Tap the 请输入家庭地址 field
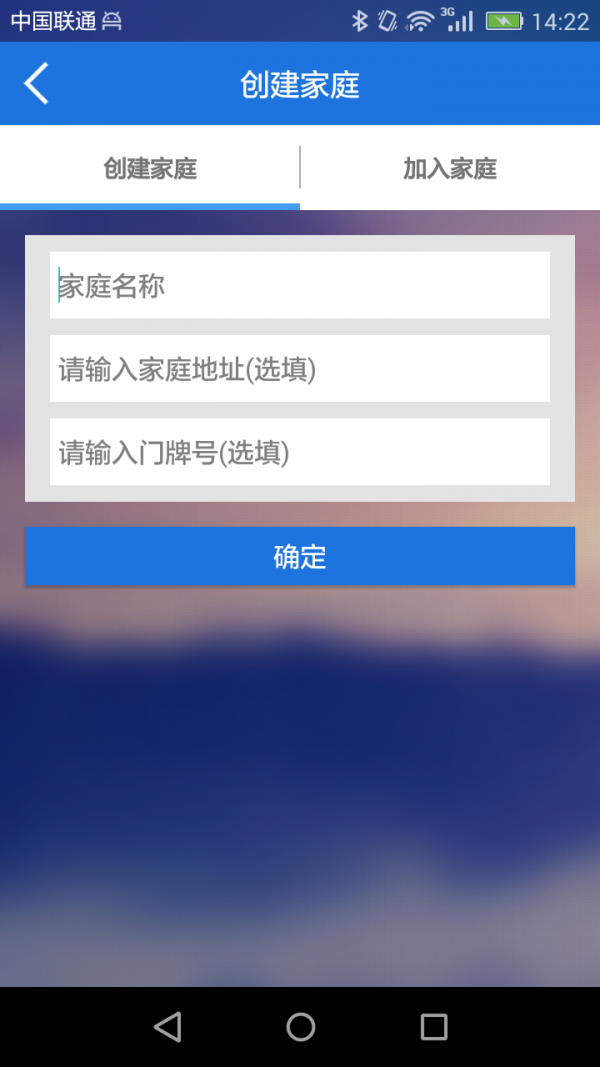The image size is (600, 1067). coord(300,369)
